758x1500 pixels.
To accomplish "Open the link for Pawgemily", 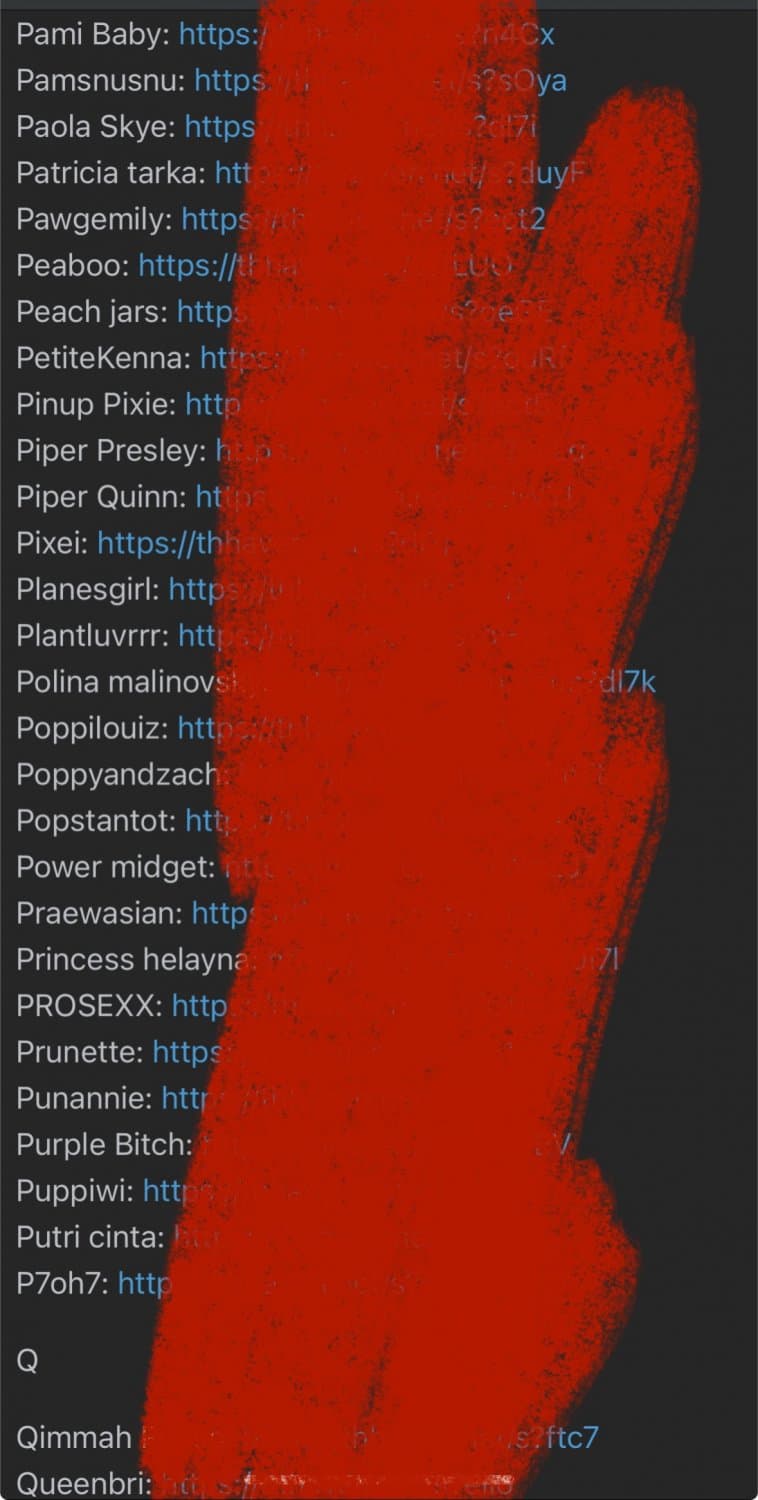I will coord(214,219).
